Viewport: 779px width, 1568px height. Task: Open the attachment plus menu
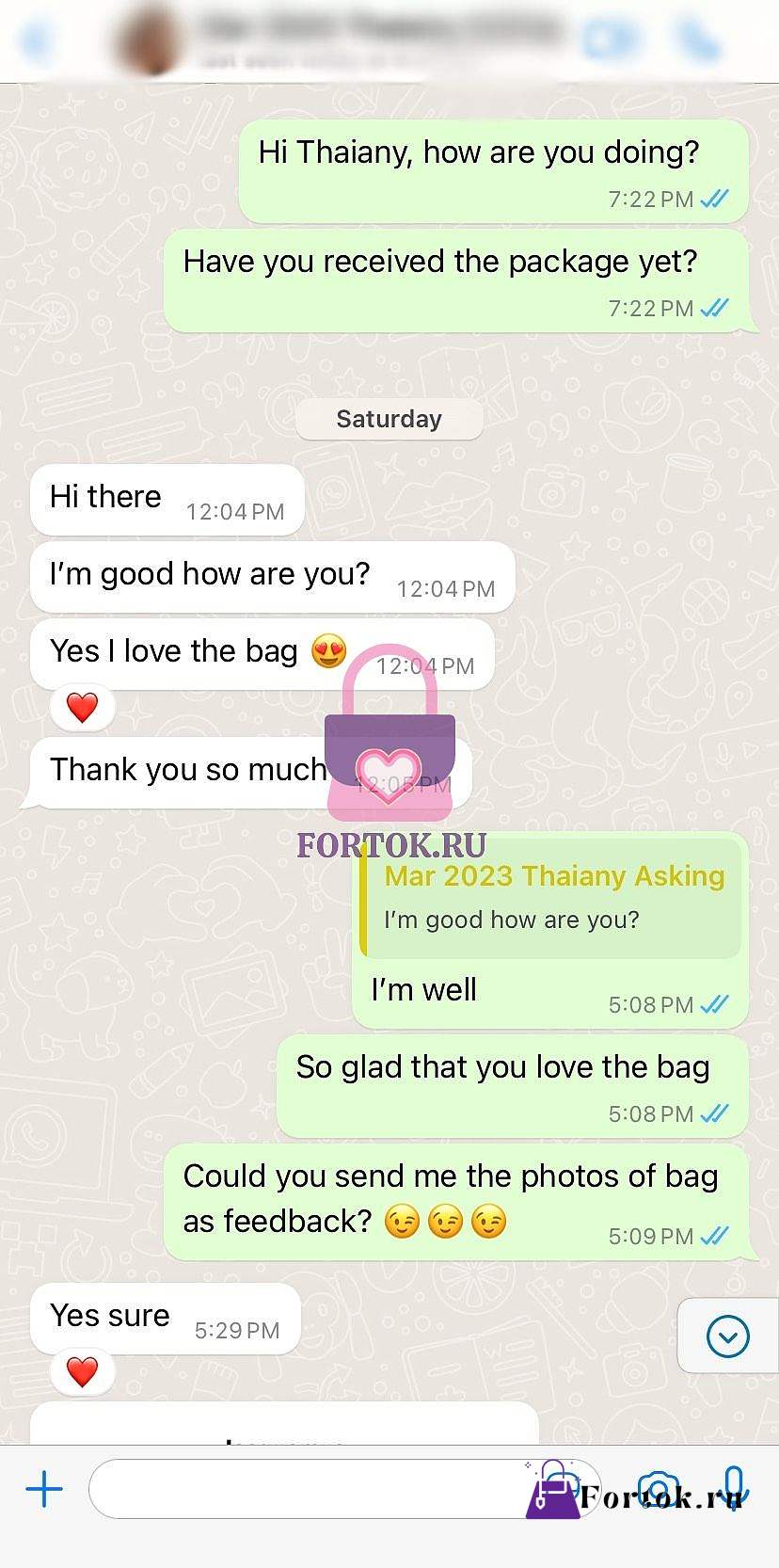[x=44, y=1489]
